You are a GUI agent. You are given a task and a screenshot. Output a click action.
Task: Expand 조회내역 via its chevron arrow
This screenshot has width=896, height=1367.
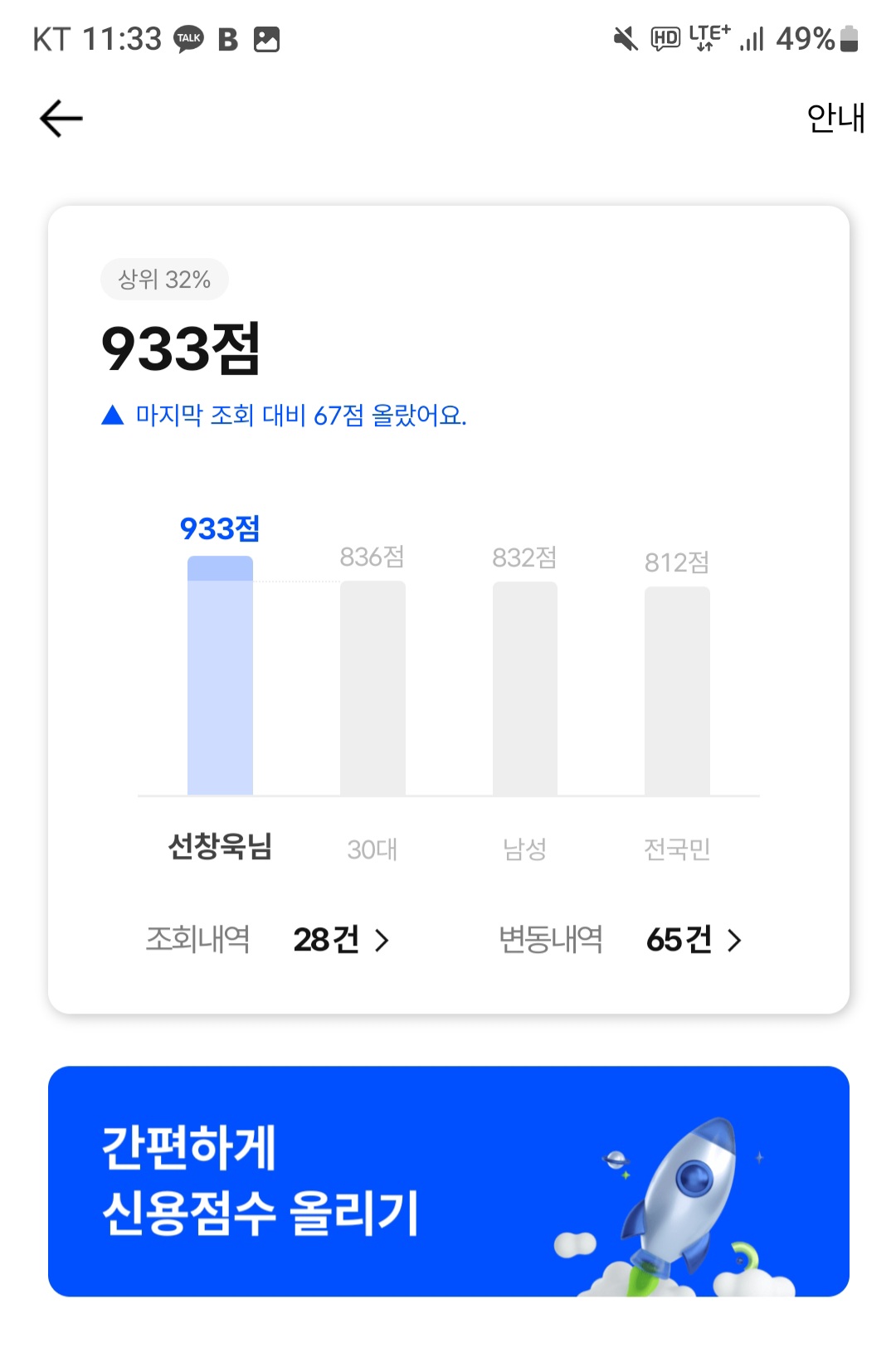point(384,940)
